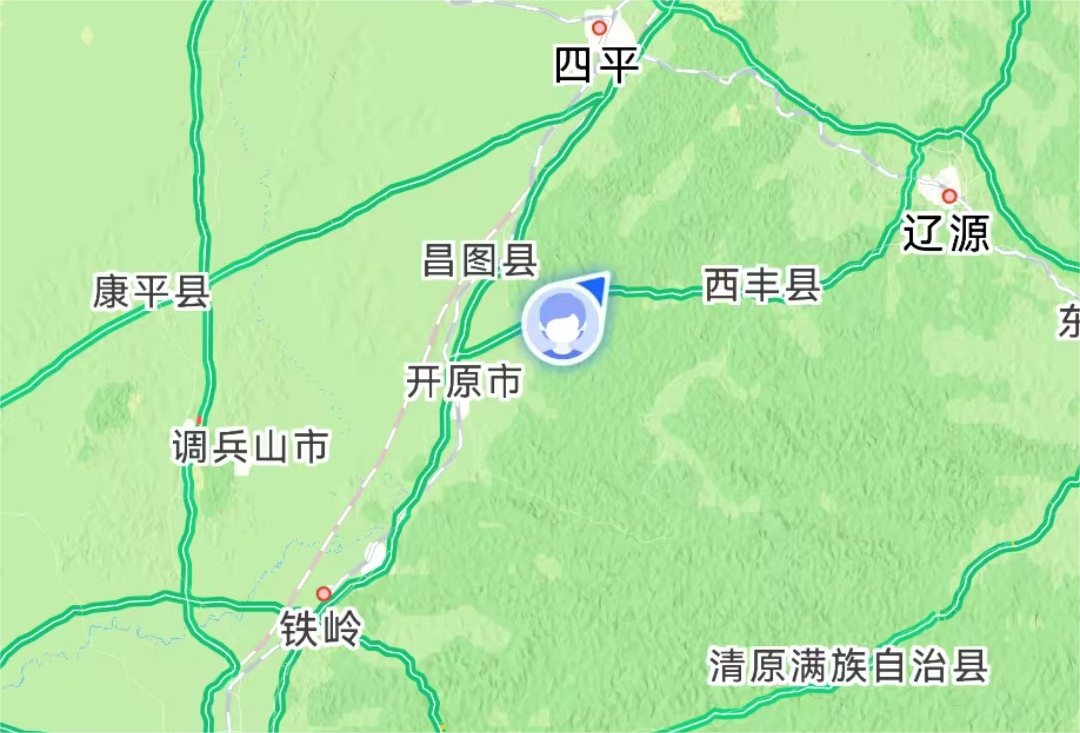Tap the 西丰县 map label
Viewport: 1080px width, 733px height.
tap(762, 286)
